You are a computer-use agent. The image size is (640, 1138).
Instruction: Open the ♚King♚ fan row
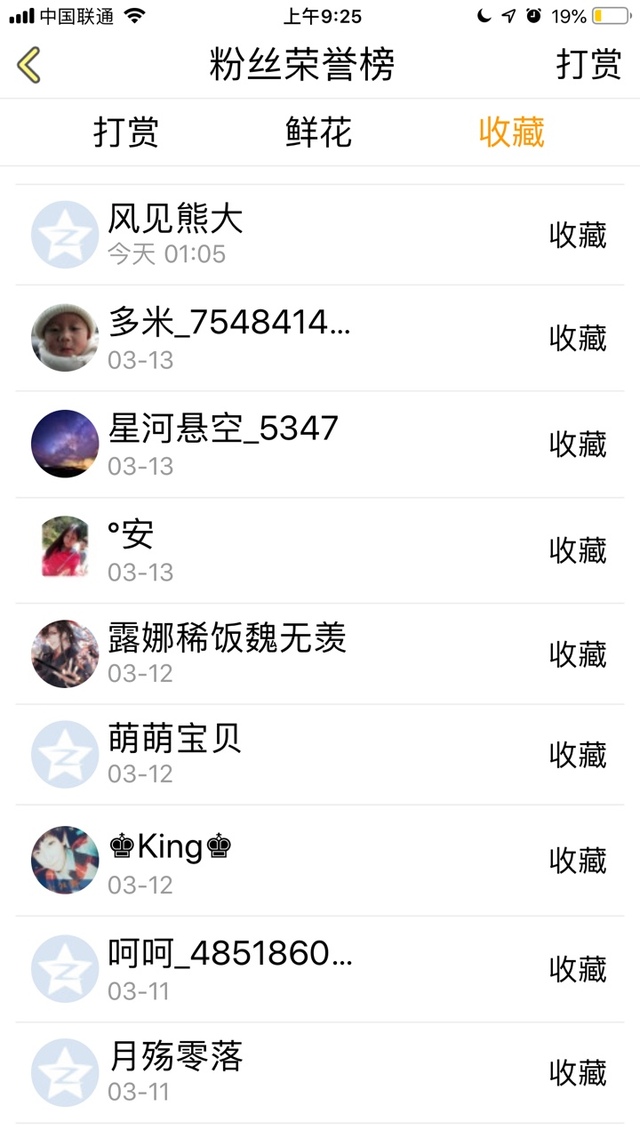[320, 860]
